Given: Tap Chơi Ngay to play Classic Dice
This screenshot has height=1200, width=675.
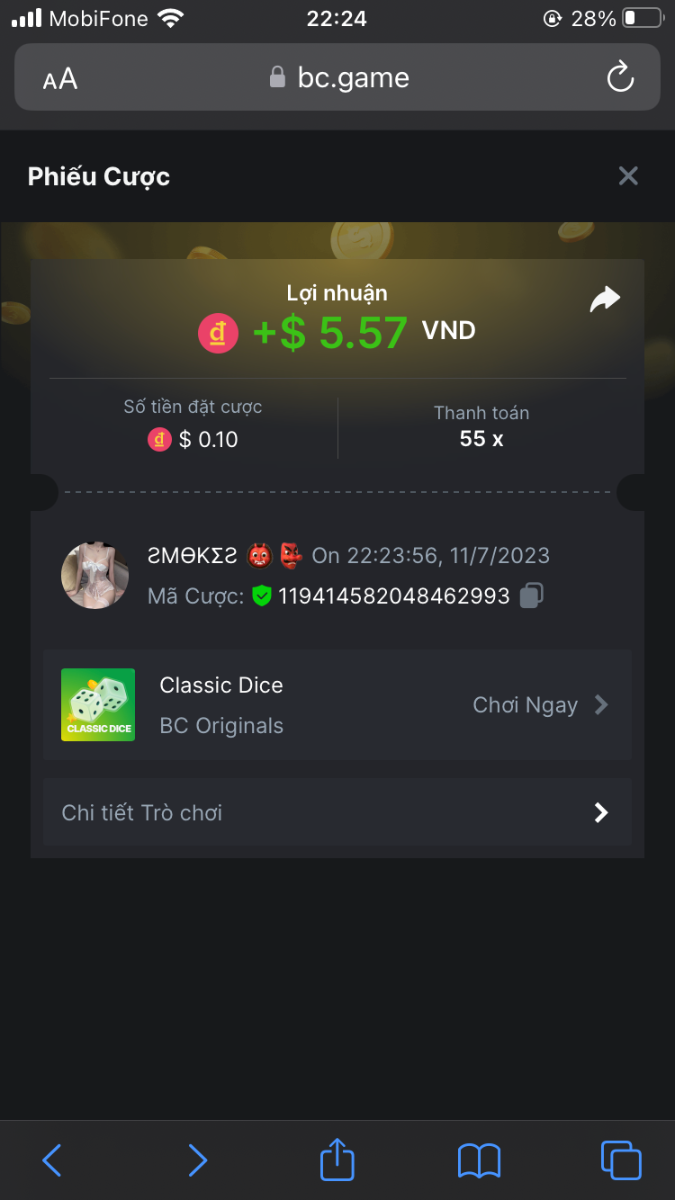Looking at the screenshot, I should click(x=540, y=705).
